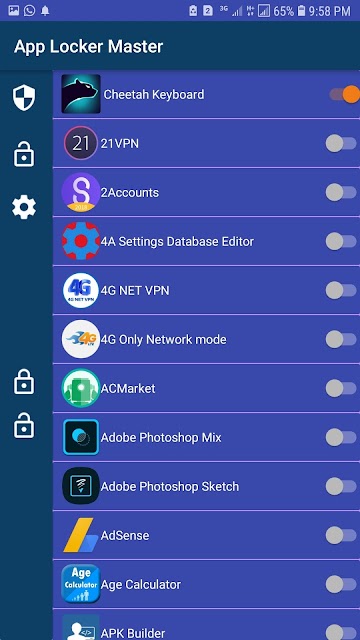Open the settings gear in the sidebar
The width and height of the screenshot is (360, 640).
24,207
